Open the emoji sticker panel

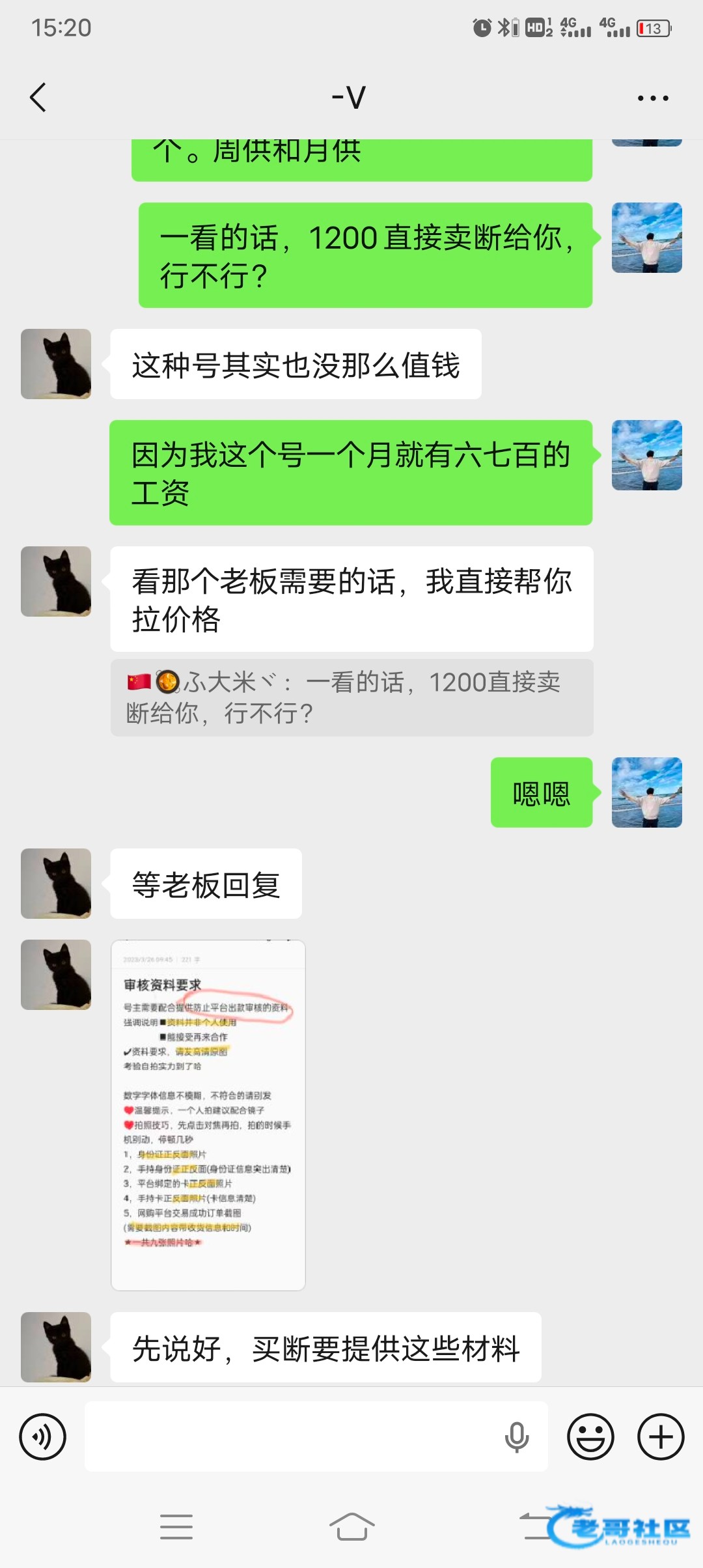pyautogui.click(x=590, y=1436)
